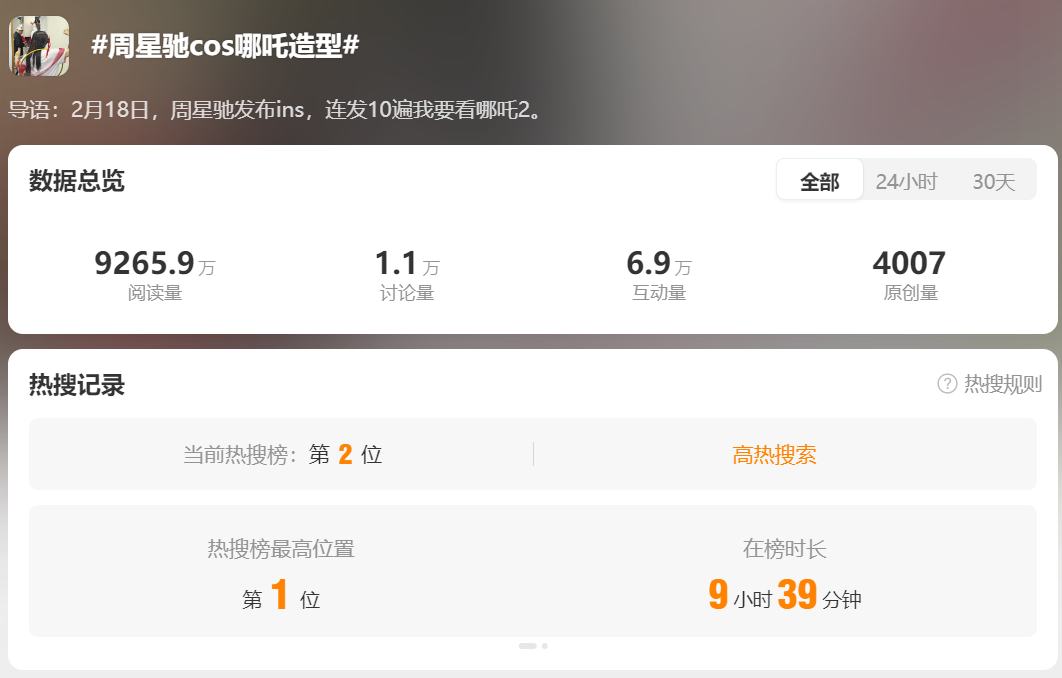Select the 24小时 data range

(906, 181)
